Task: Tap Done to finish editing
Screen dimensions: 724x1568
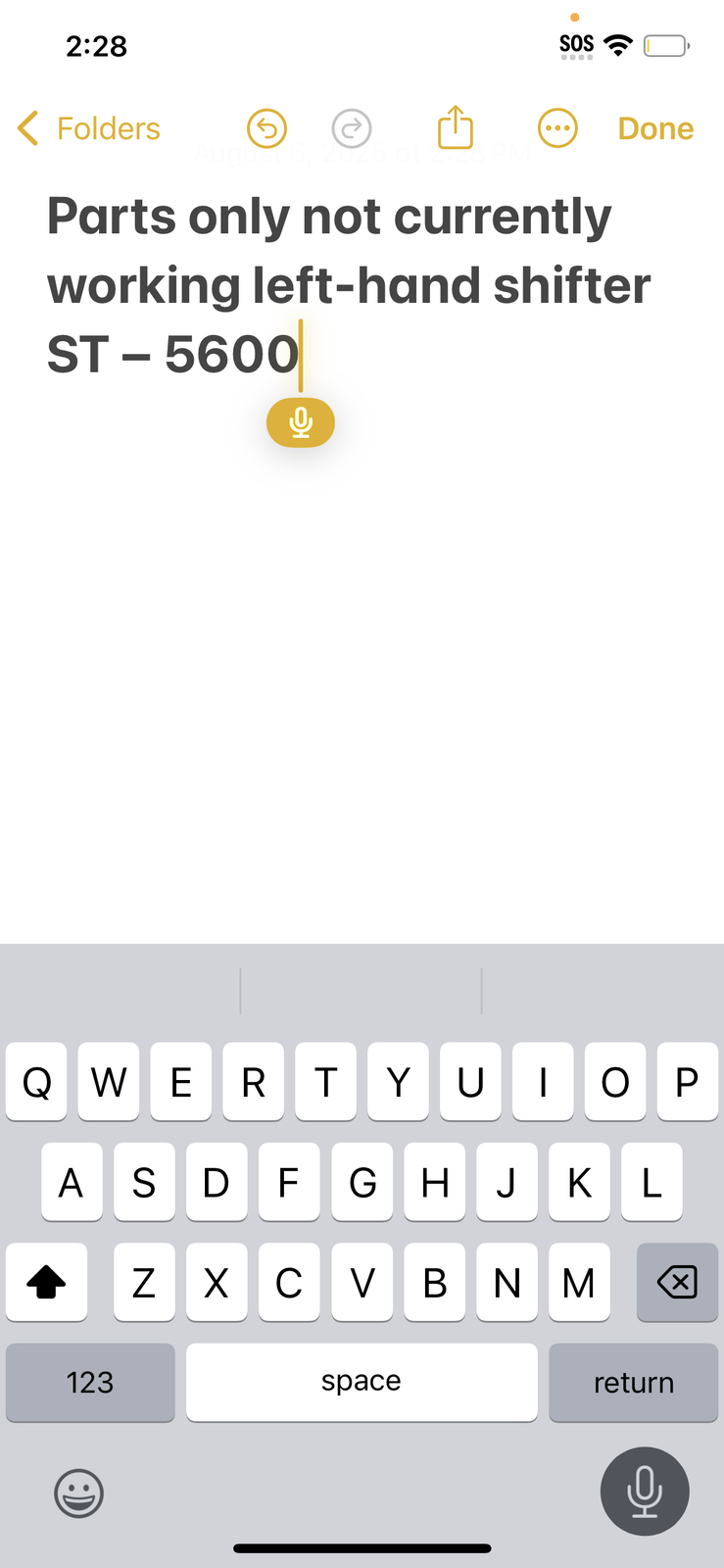Action: 655,128
